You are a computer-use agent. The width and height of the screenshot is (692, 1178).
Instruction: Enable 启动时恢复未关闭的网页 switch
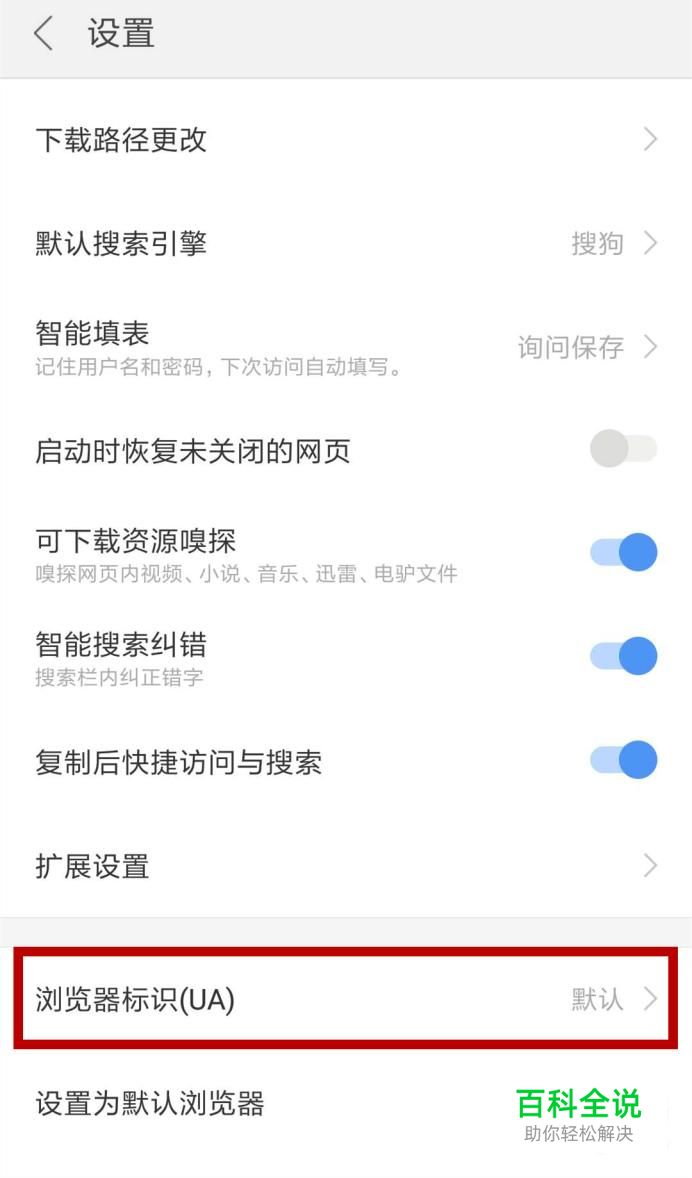pos(623,449)
